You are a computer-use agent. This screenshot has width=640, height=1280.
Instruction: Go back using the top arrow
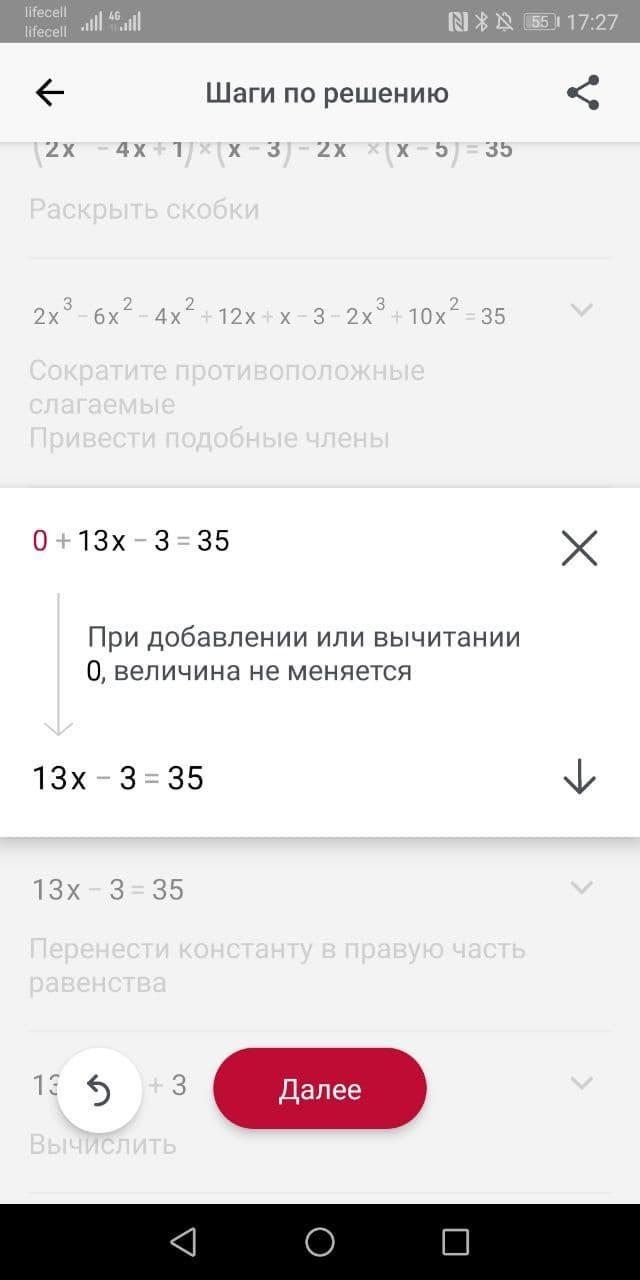click(x=50, y=93)
